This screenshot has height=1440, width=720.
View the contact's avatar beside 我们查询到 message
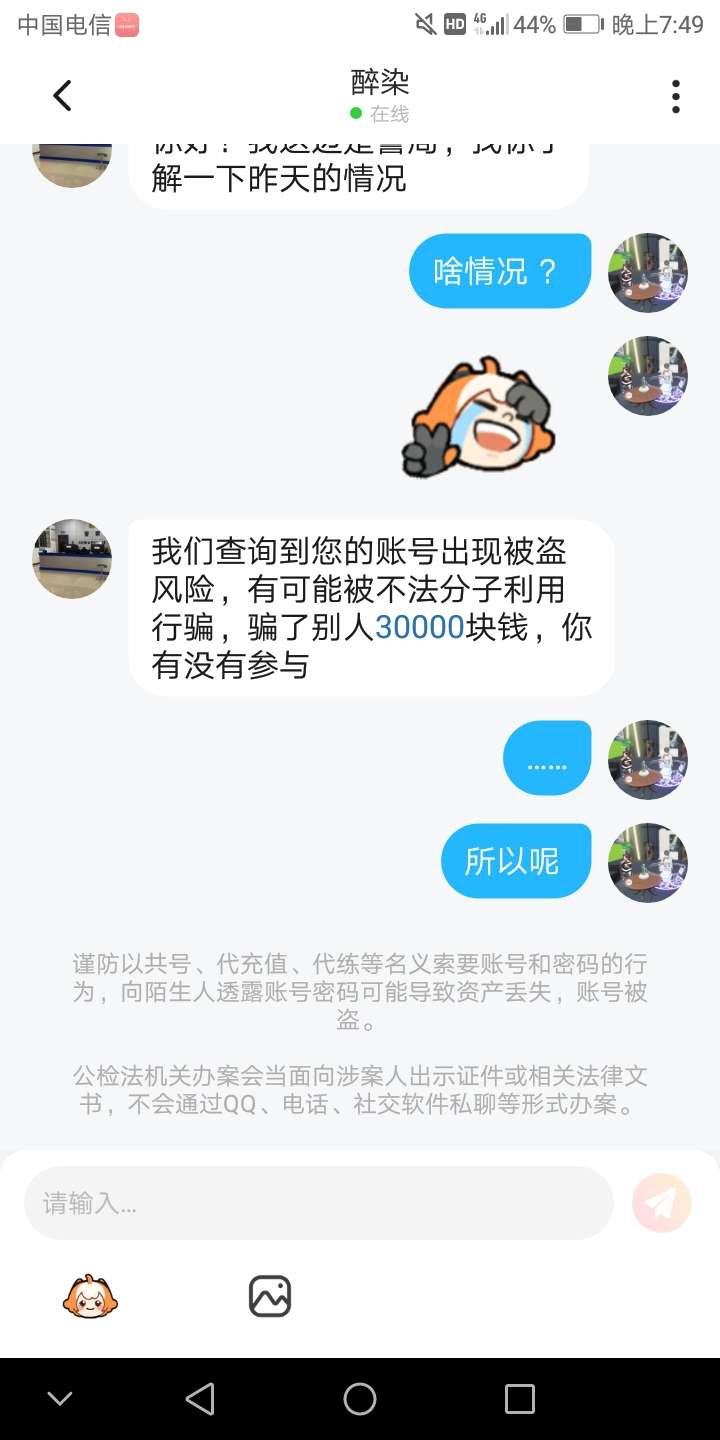[x=72, y=559]
